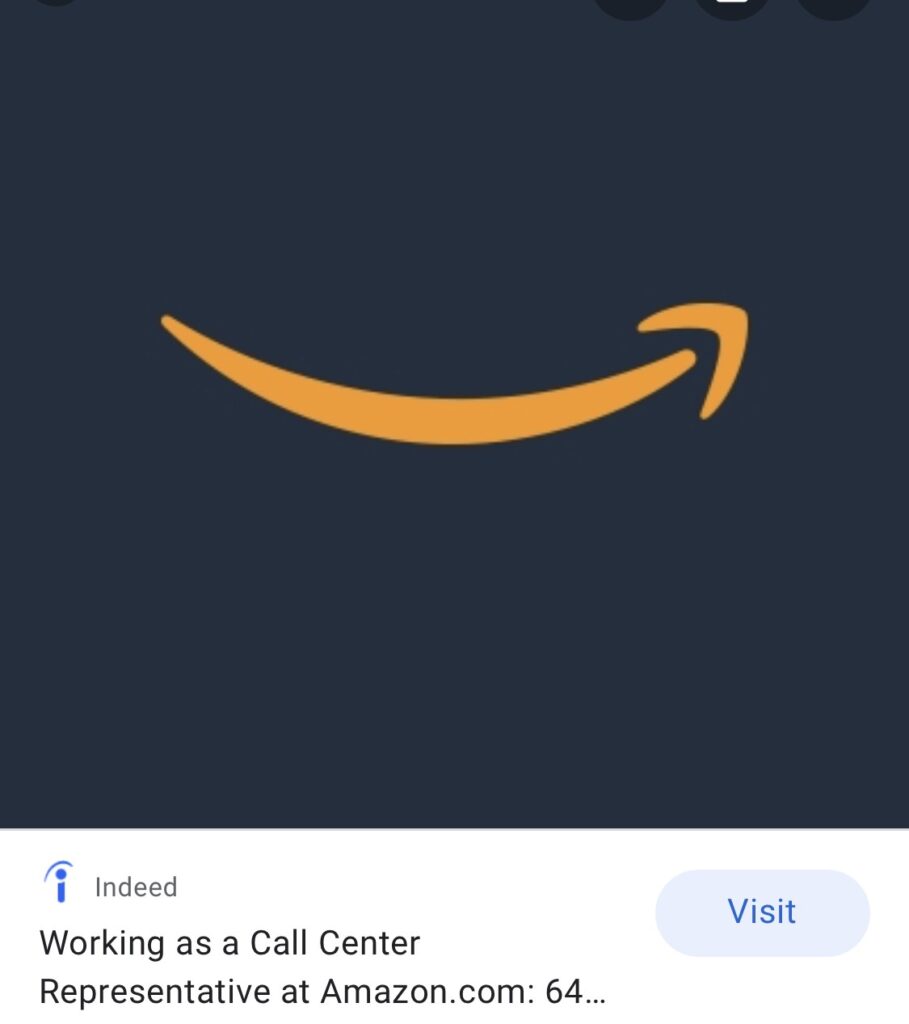909x1024 pixels.
Task: Tap the Visit button
Action: [762, 912]
